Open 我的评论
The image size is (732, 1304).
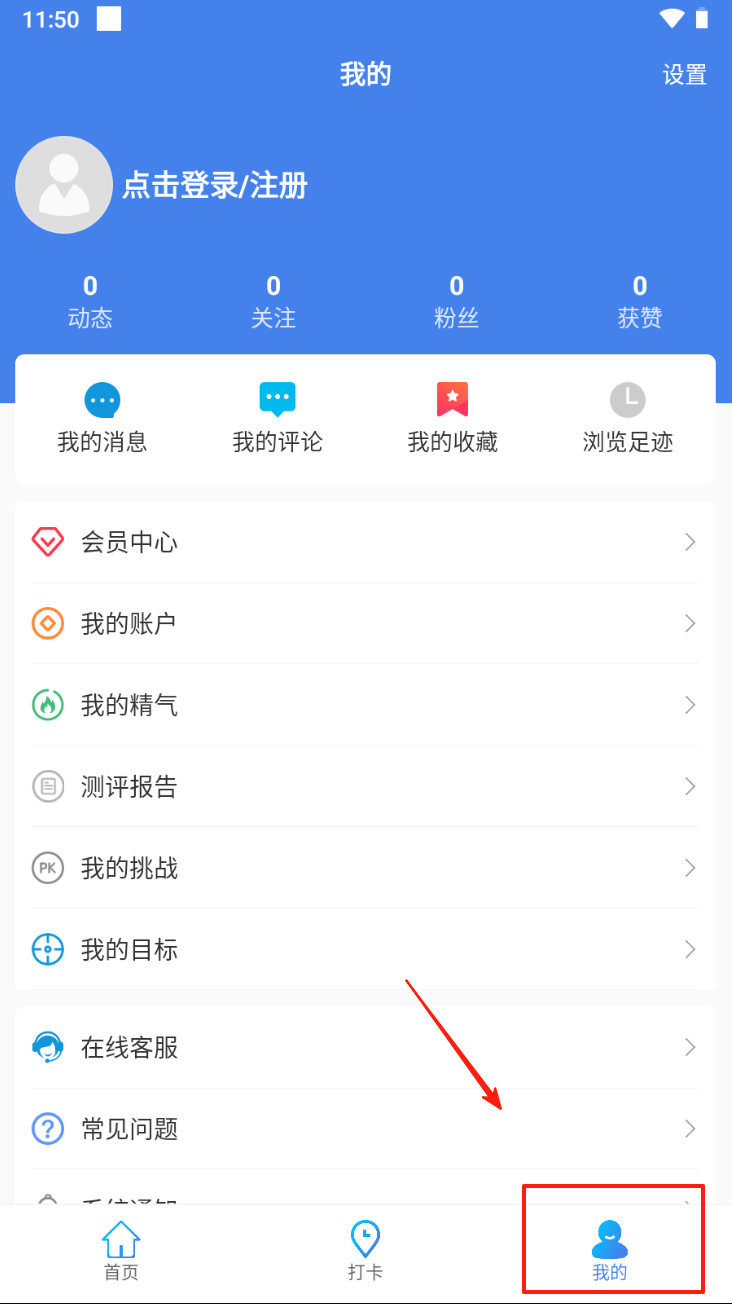277,420
